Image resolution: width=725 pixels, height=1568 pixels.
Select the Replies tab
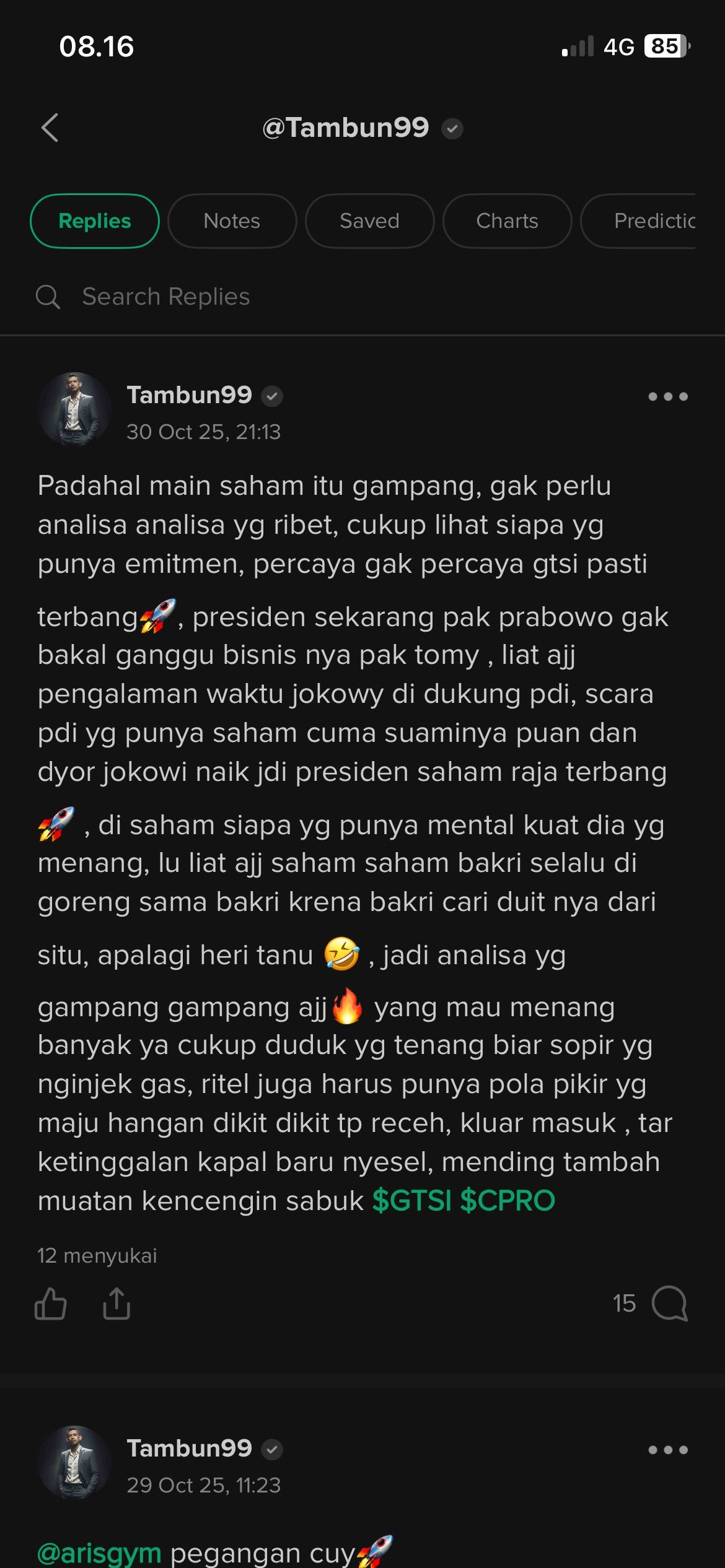coord(95,221)
